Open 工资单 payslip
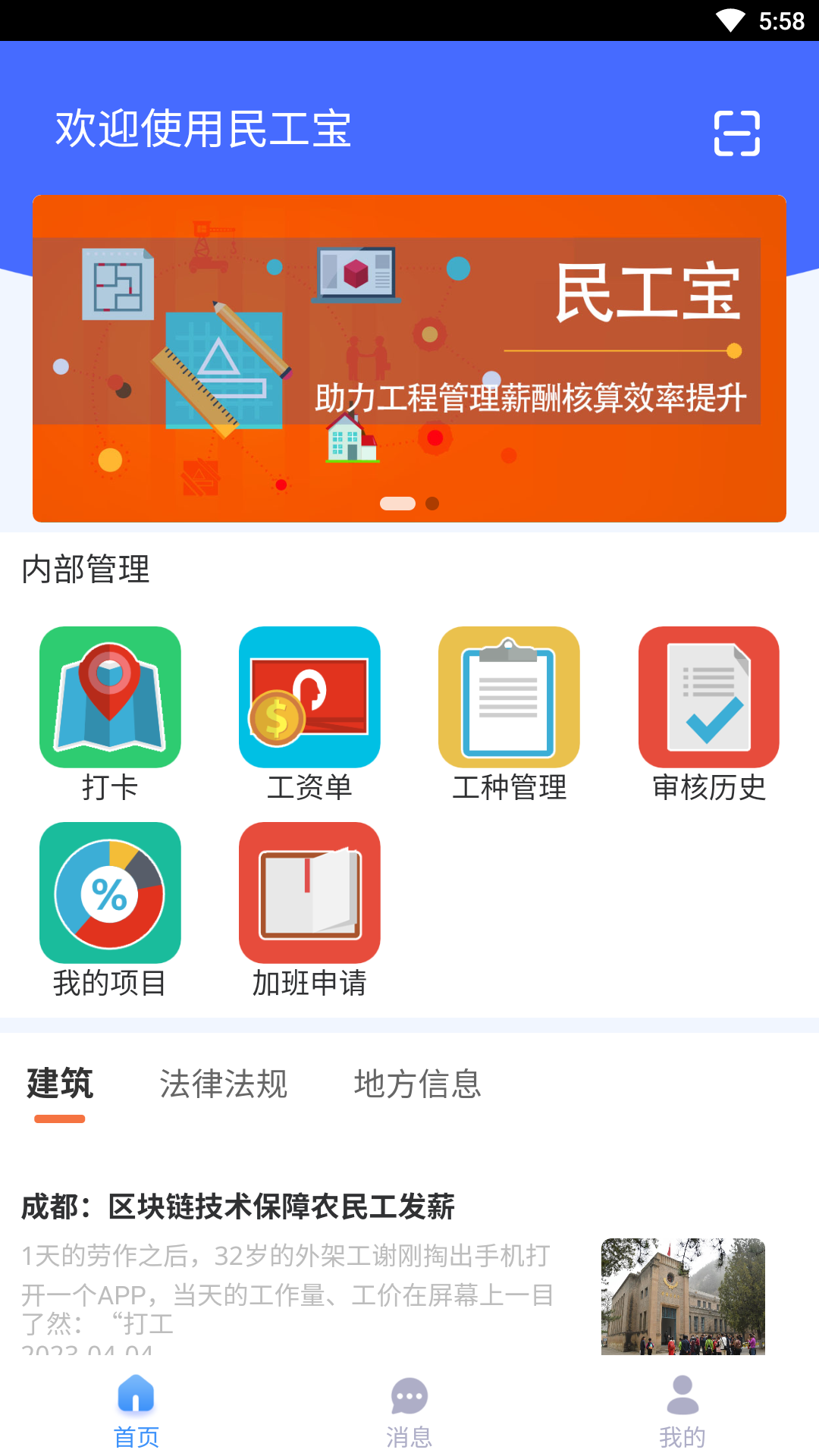819x1456 pixels. coord(309,714)
